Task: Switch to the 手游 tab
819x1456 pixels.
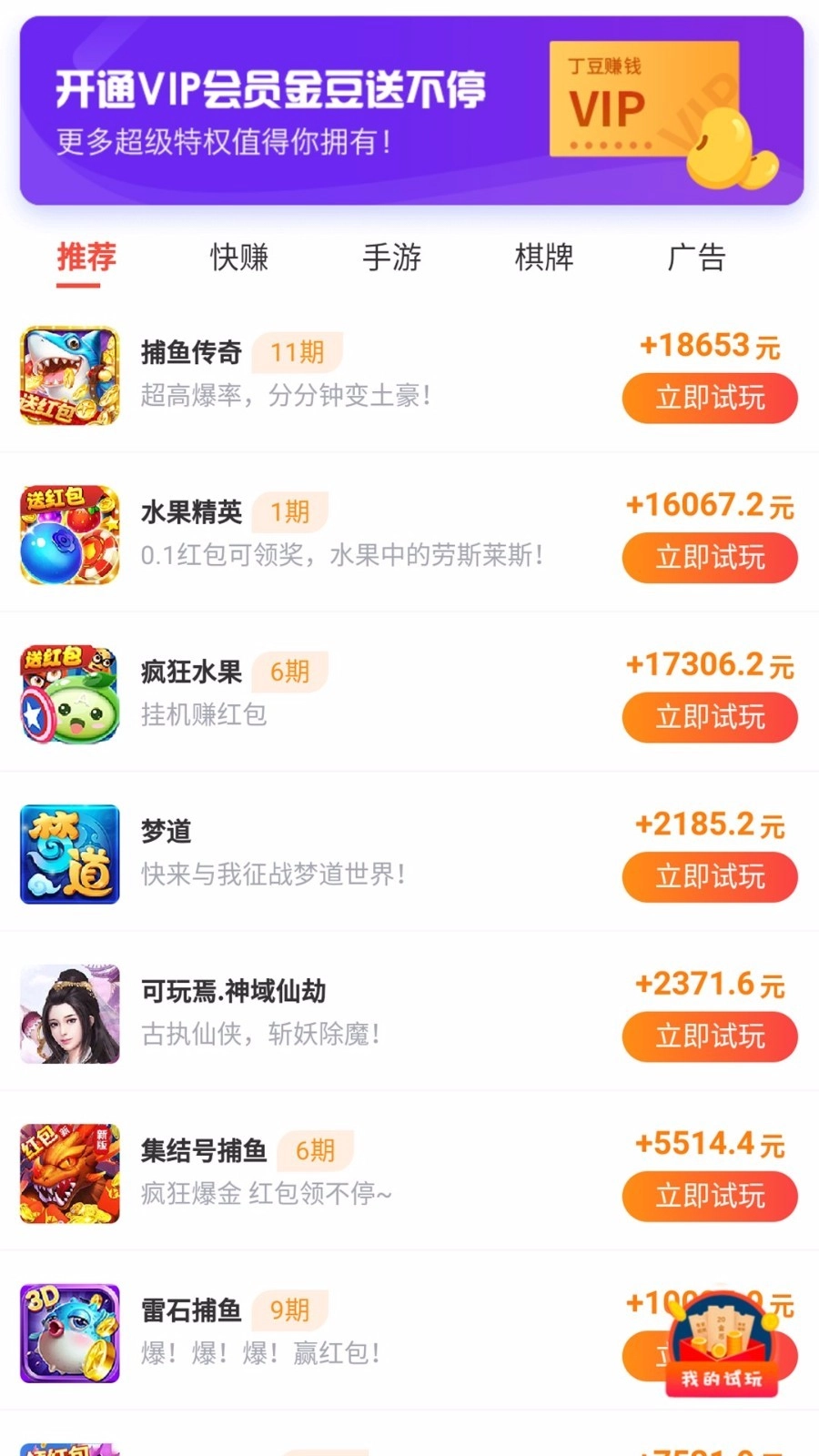Action: click(x=392, y=258)
